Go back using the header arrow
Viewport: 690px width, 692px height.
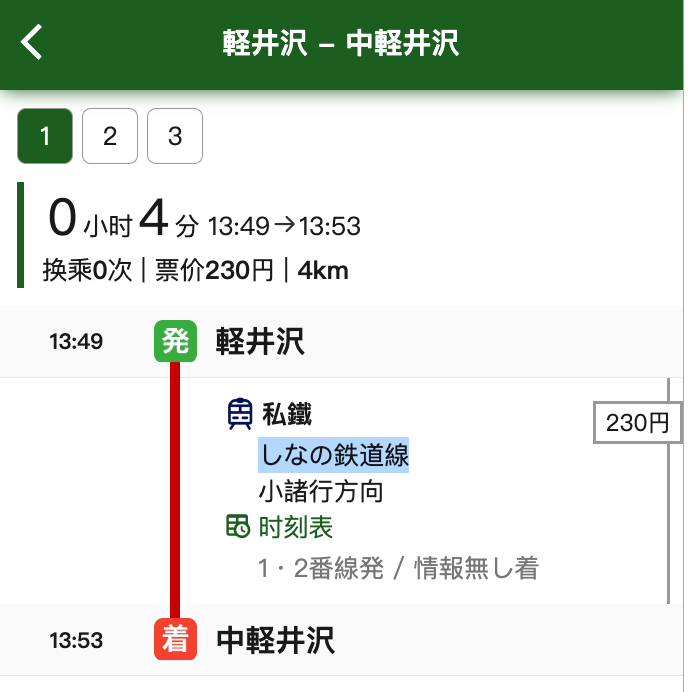[33, 43]
